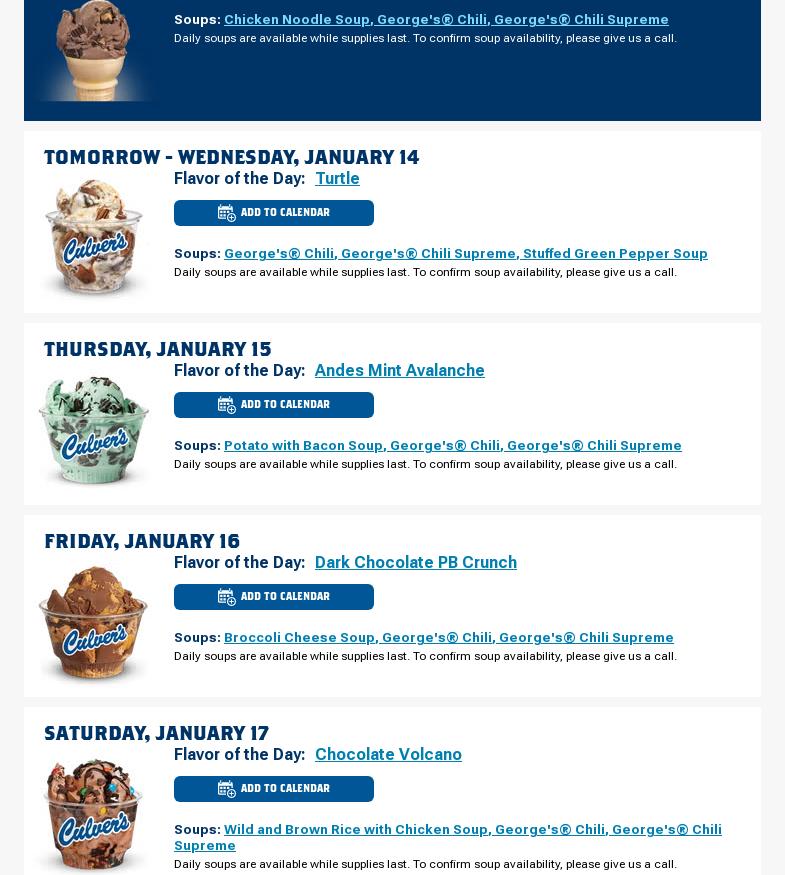Click the Stuffed Green Pepper Soup link
Viewport: 785px width, 875px height.
pyautogui.click(x=614, y=253)
